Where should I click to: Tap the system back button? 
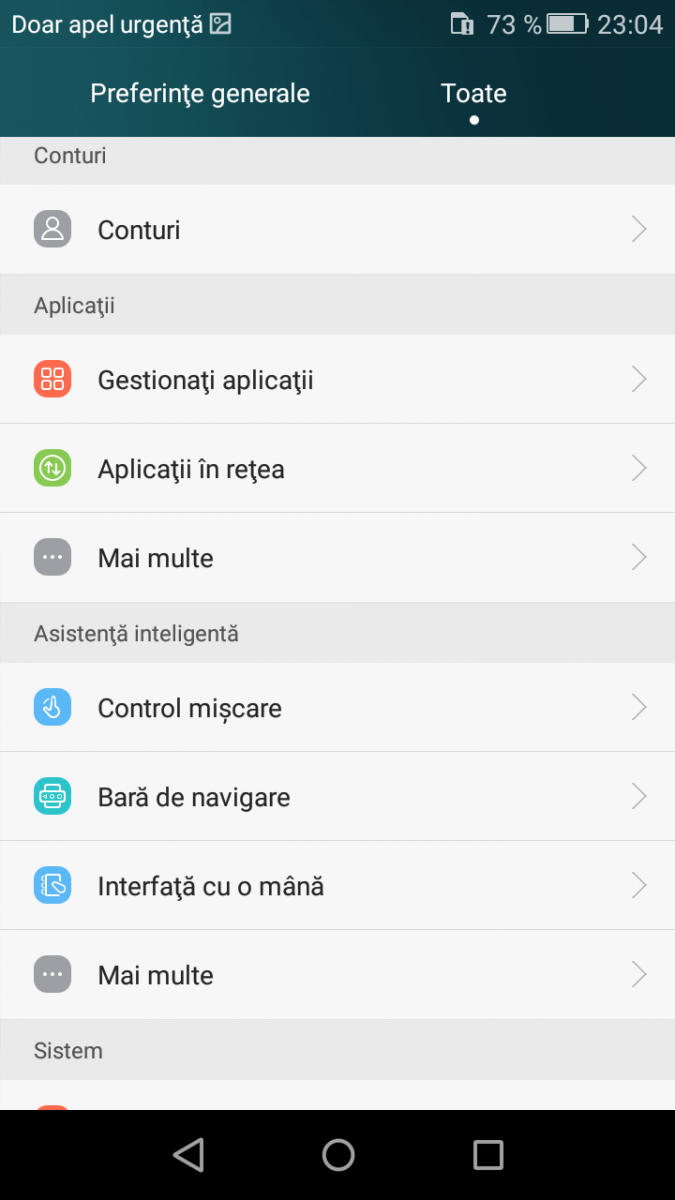point(188,1155)
